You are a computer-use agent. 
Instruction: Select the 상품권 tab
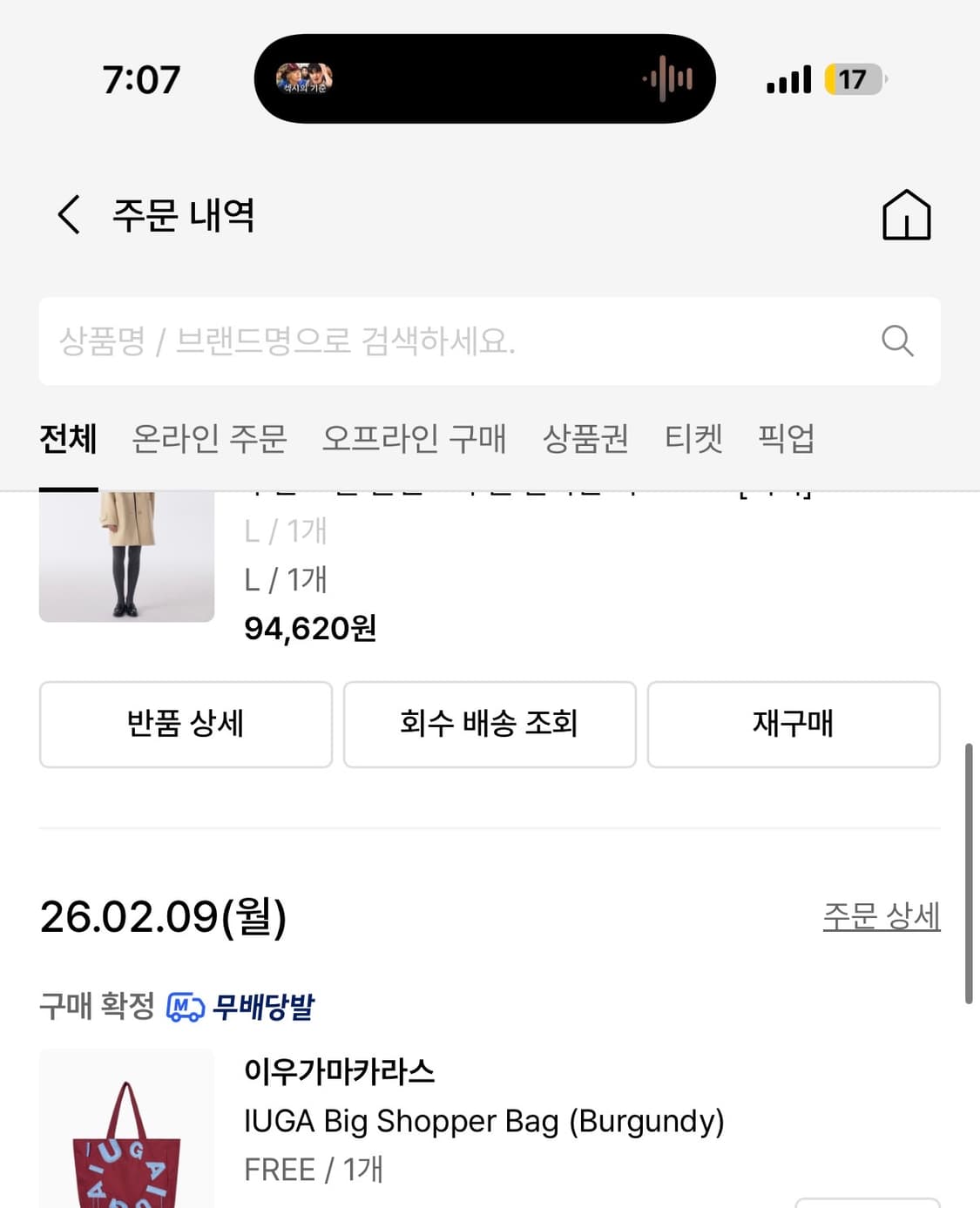(x=585, y=440)
